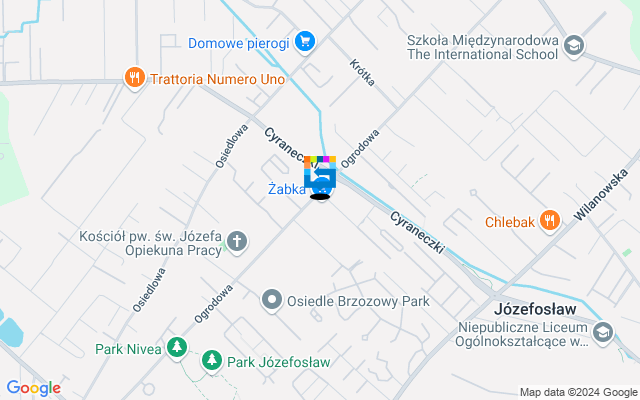Tap the Osiedle Brzozowy Park marker

tap(272, 300)
